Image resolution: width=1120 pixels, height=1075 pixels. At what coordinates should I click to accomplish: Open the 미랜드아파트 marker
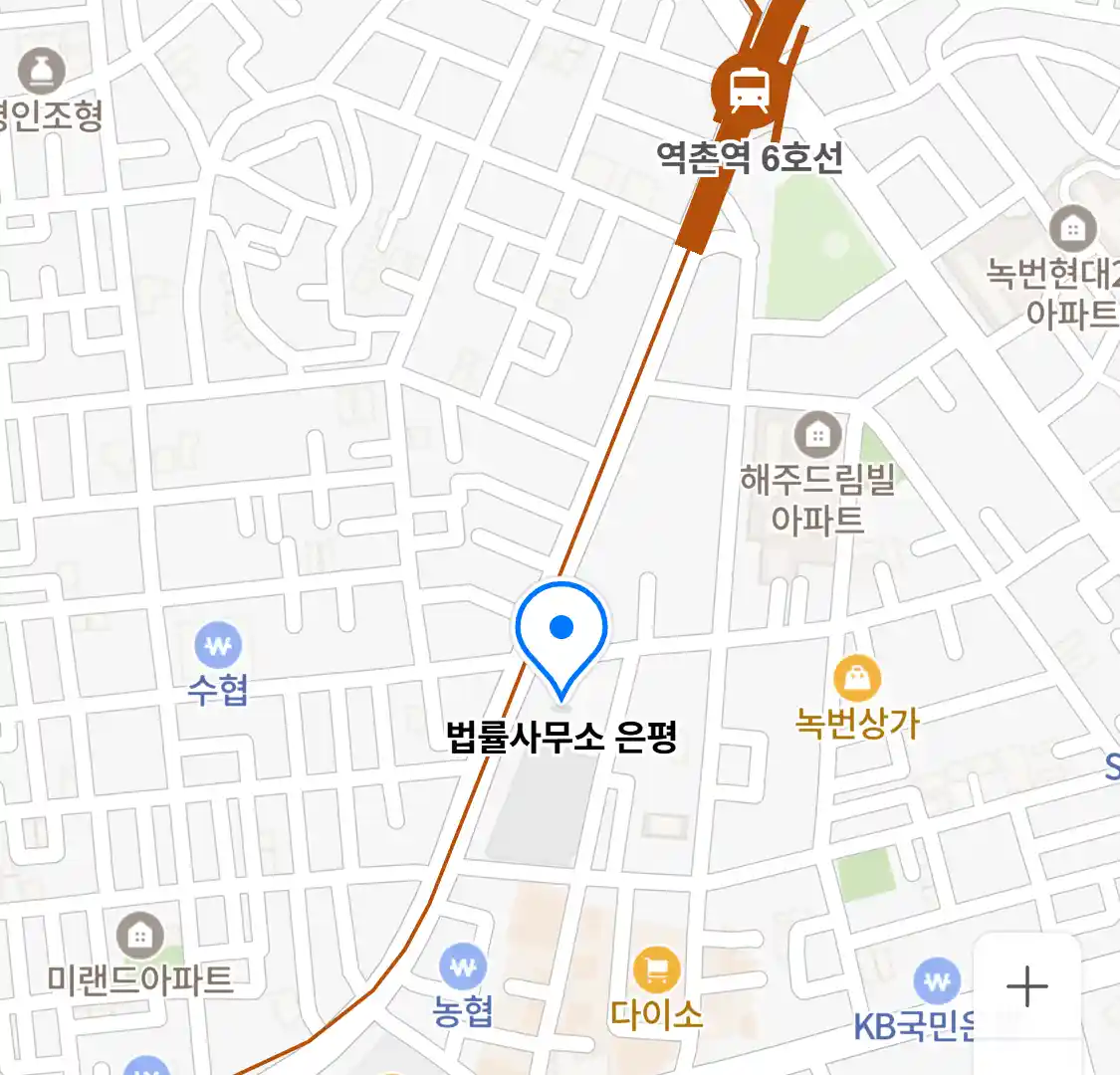coord(140,936)
